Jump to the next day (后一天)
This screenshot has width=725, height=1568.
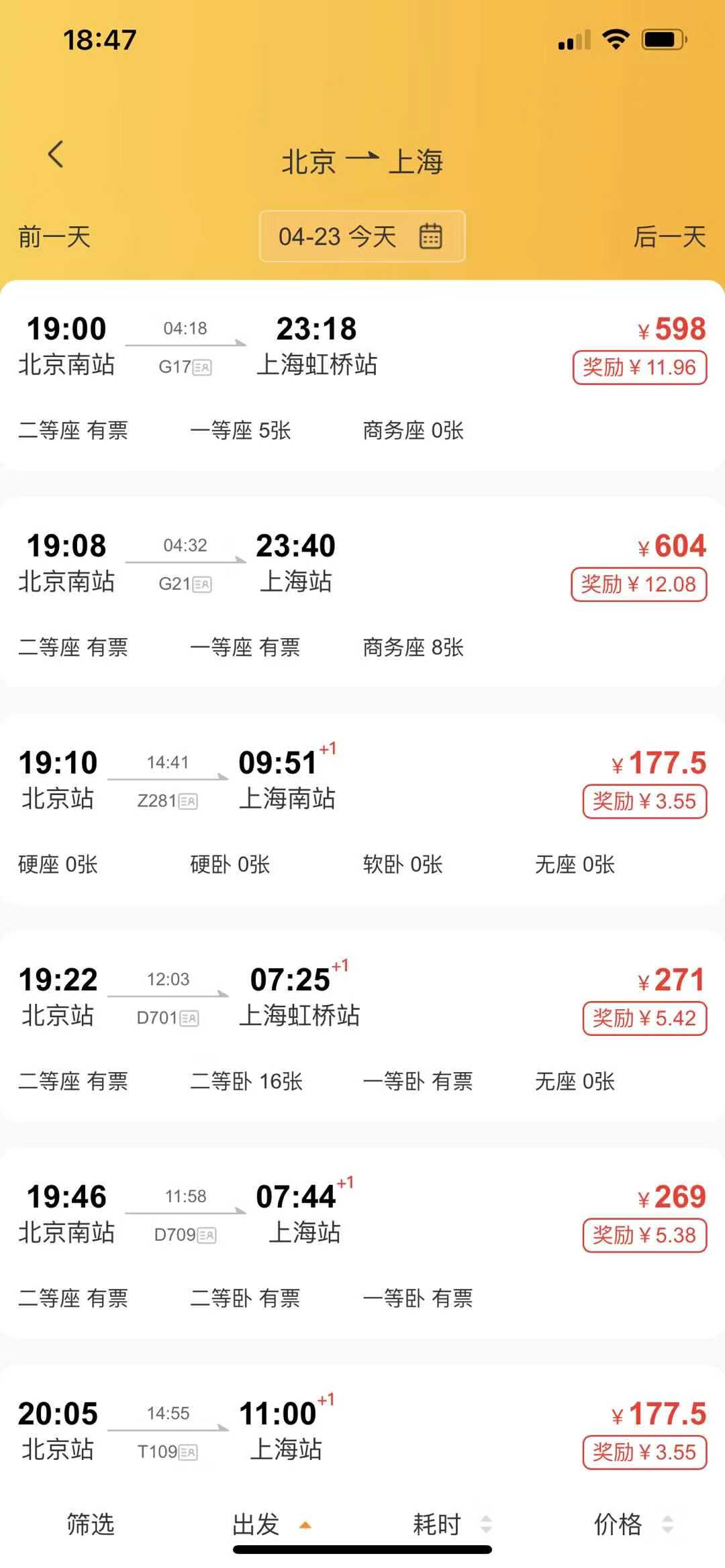click(669, 237)
